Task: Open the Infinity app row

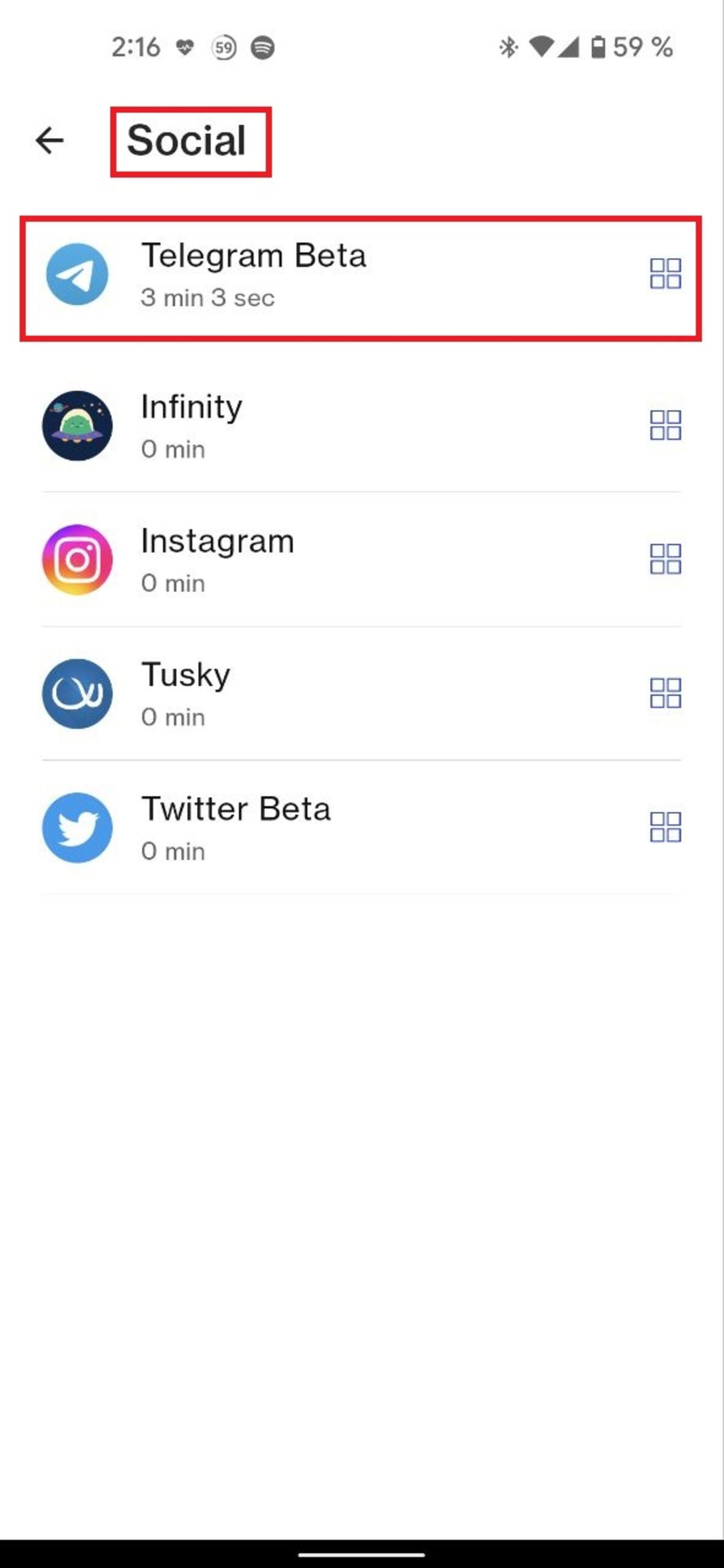Action: click(304, 426)
